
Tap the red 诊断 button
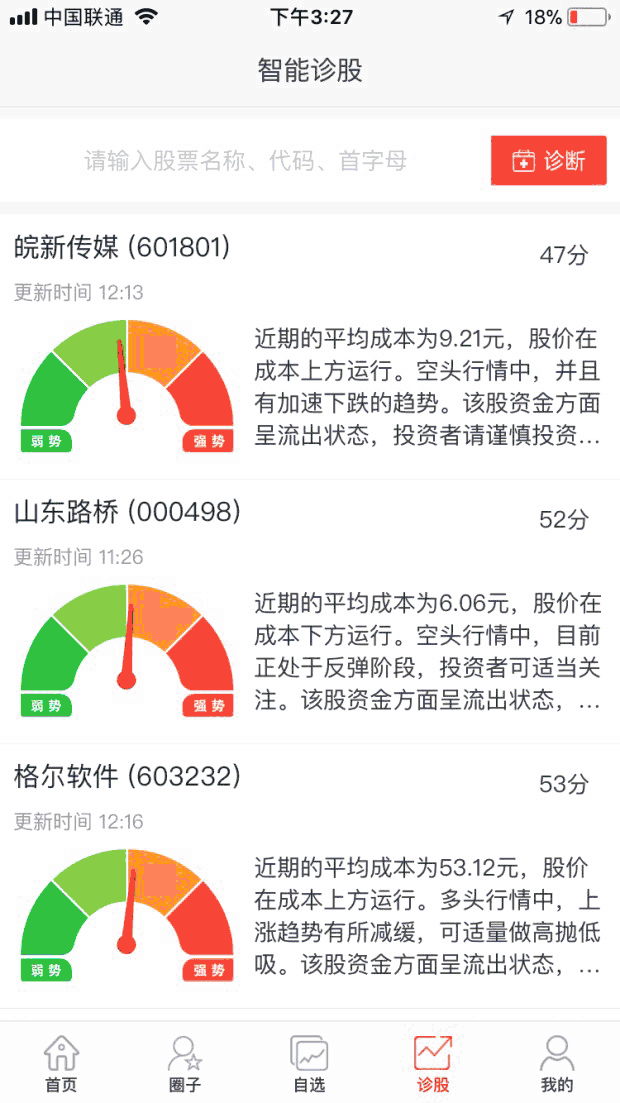tap(548, 161)
